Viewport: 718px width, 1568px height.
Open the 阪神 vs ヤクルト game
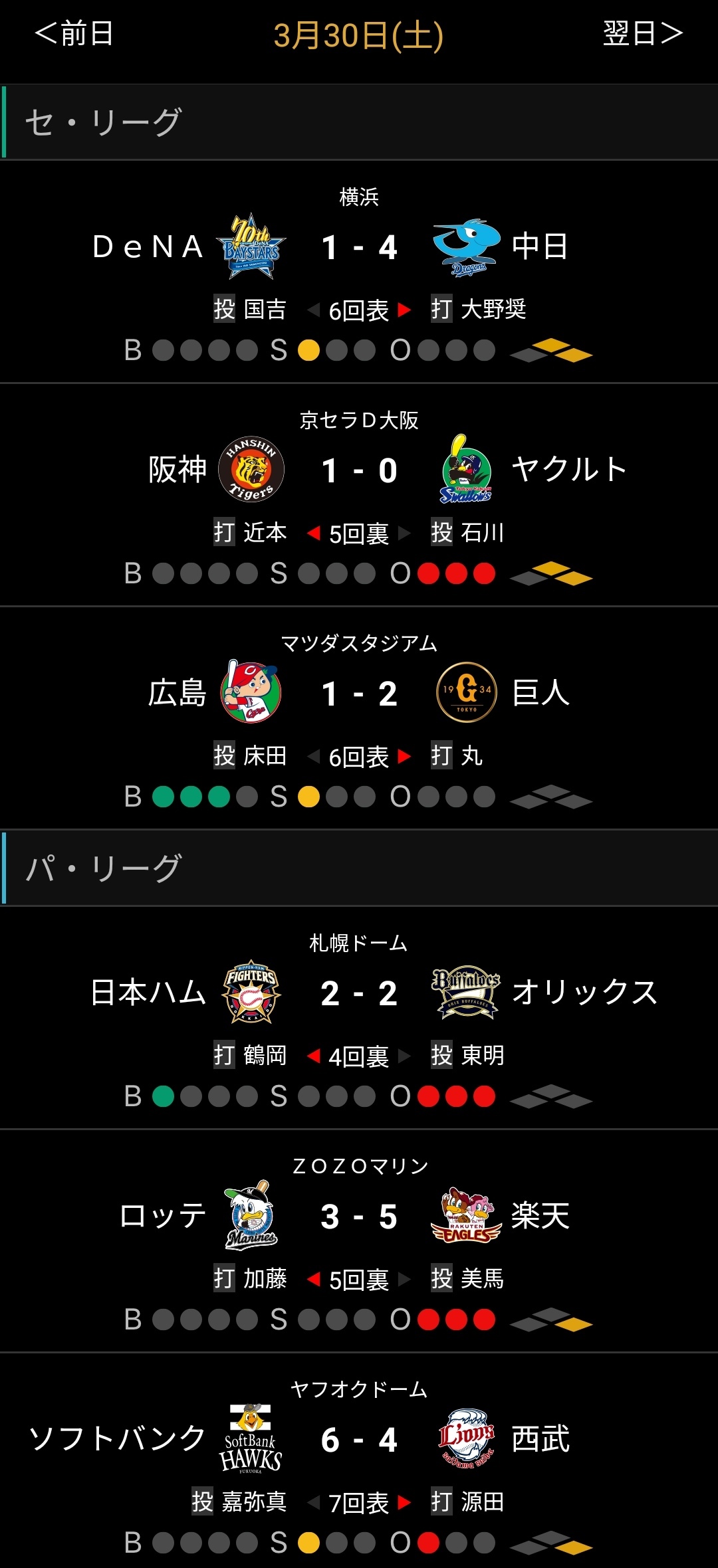pos(359,495)
